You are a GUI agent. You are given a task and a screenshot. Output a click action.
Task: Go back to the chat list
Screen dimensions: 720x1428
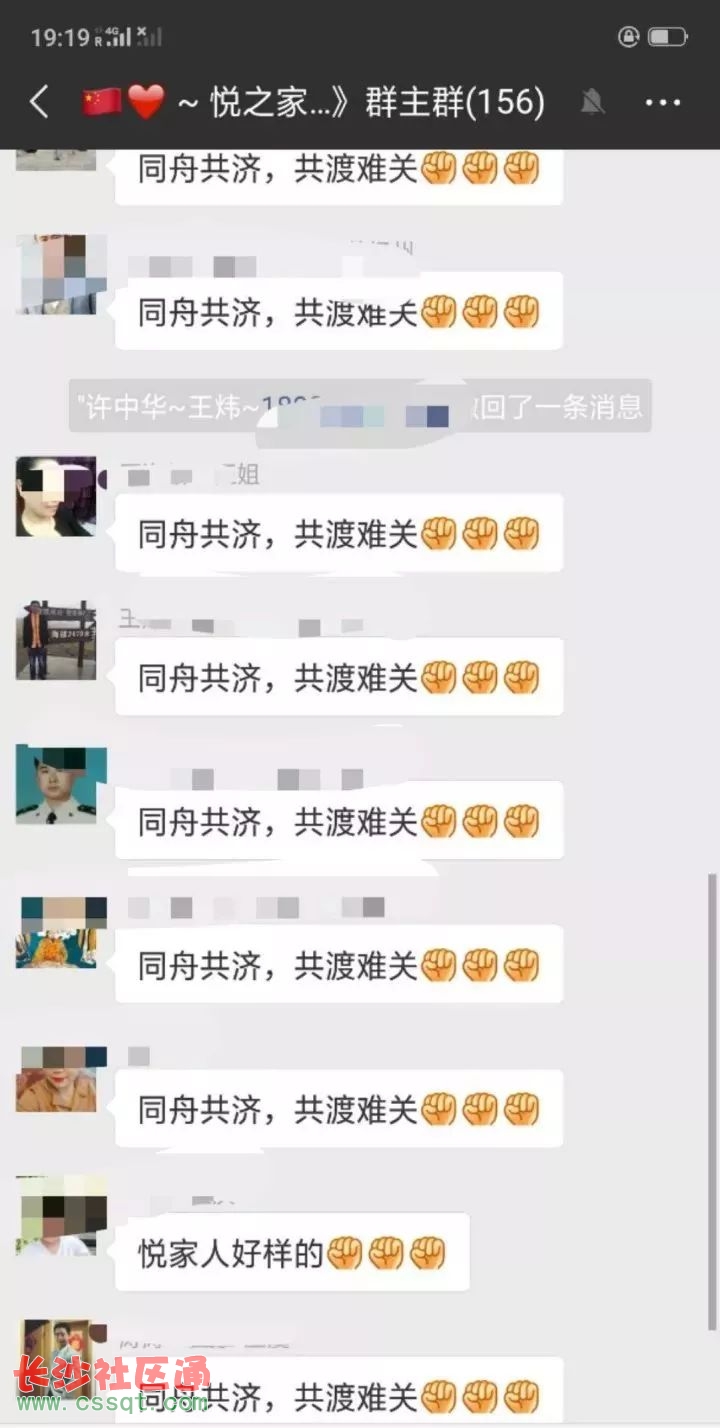[40, 102]
